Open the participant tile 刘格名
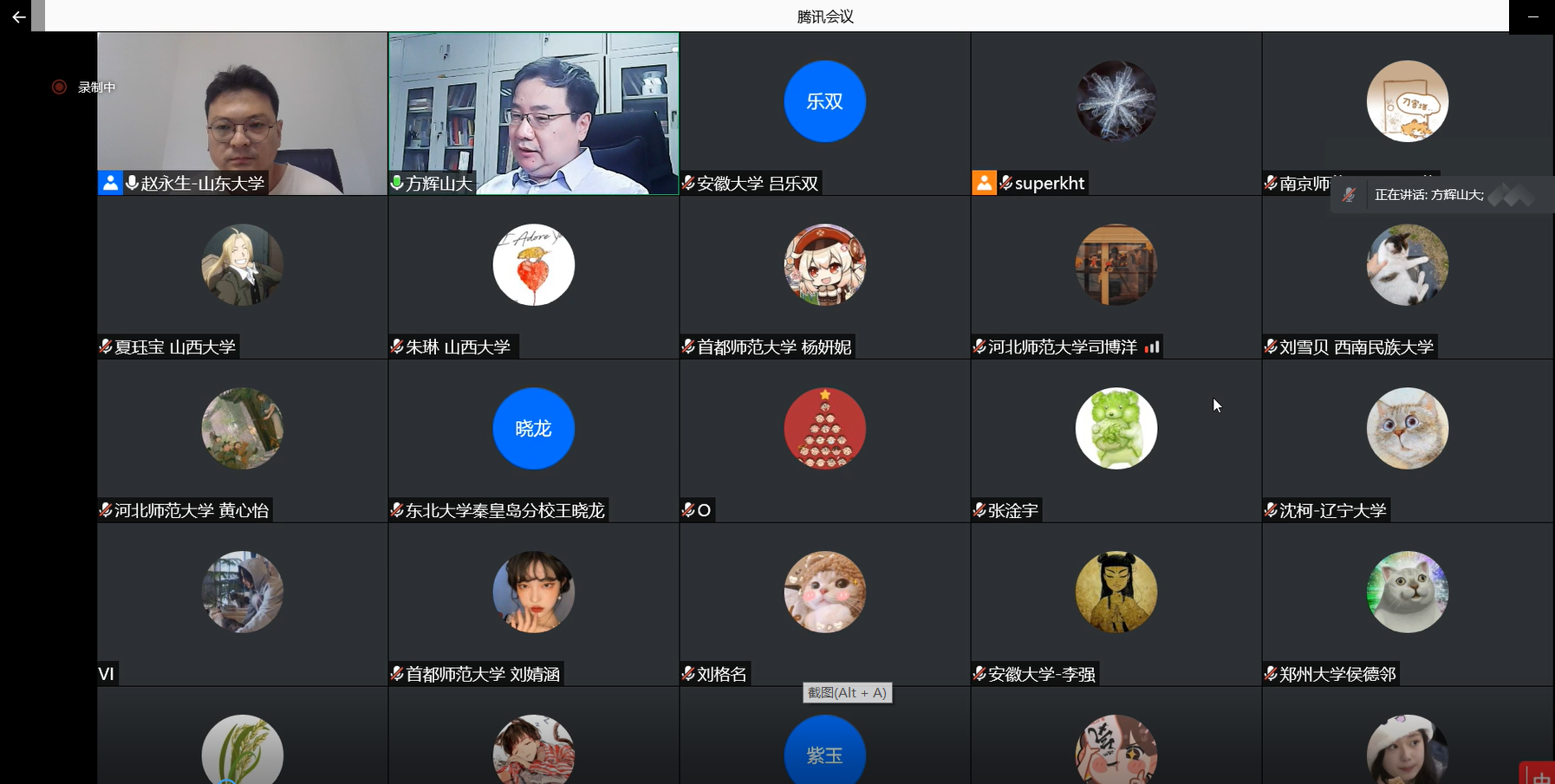 pyautogui.click(x=824, y=604)
